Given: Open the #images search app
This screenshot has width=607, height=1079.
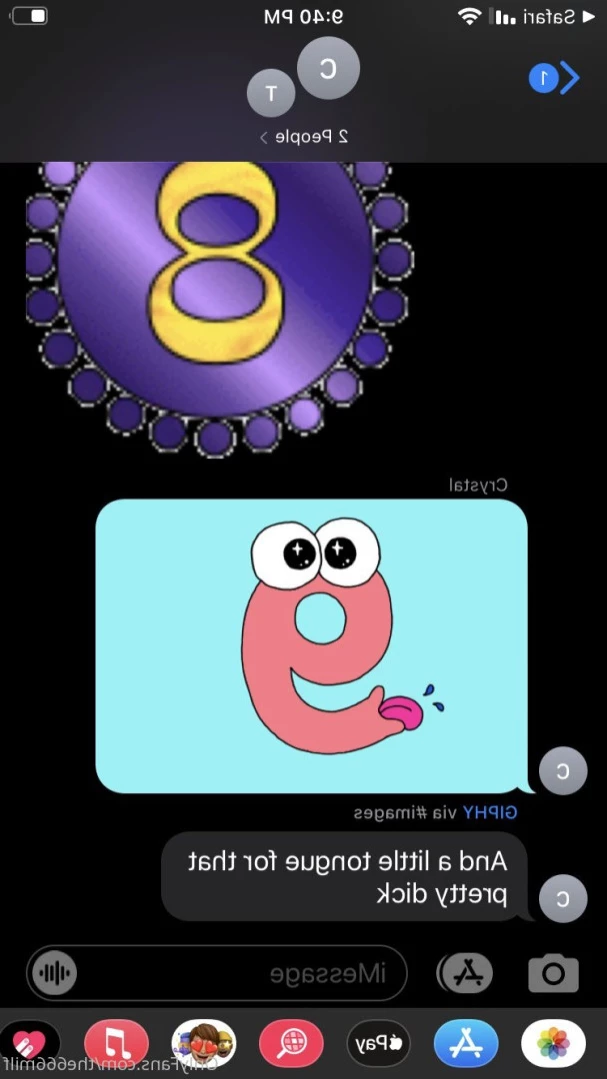Looking at the screenshot, I should click(291, 1043).
